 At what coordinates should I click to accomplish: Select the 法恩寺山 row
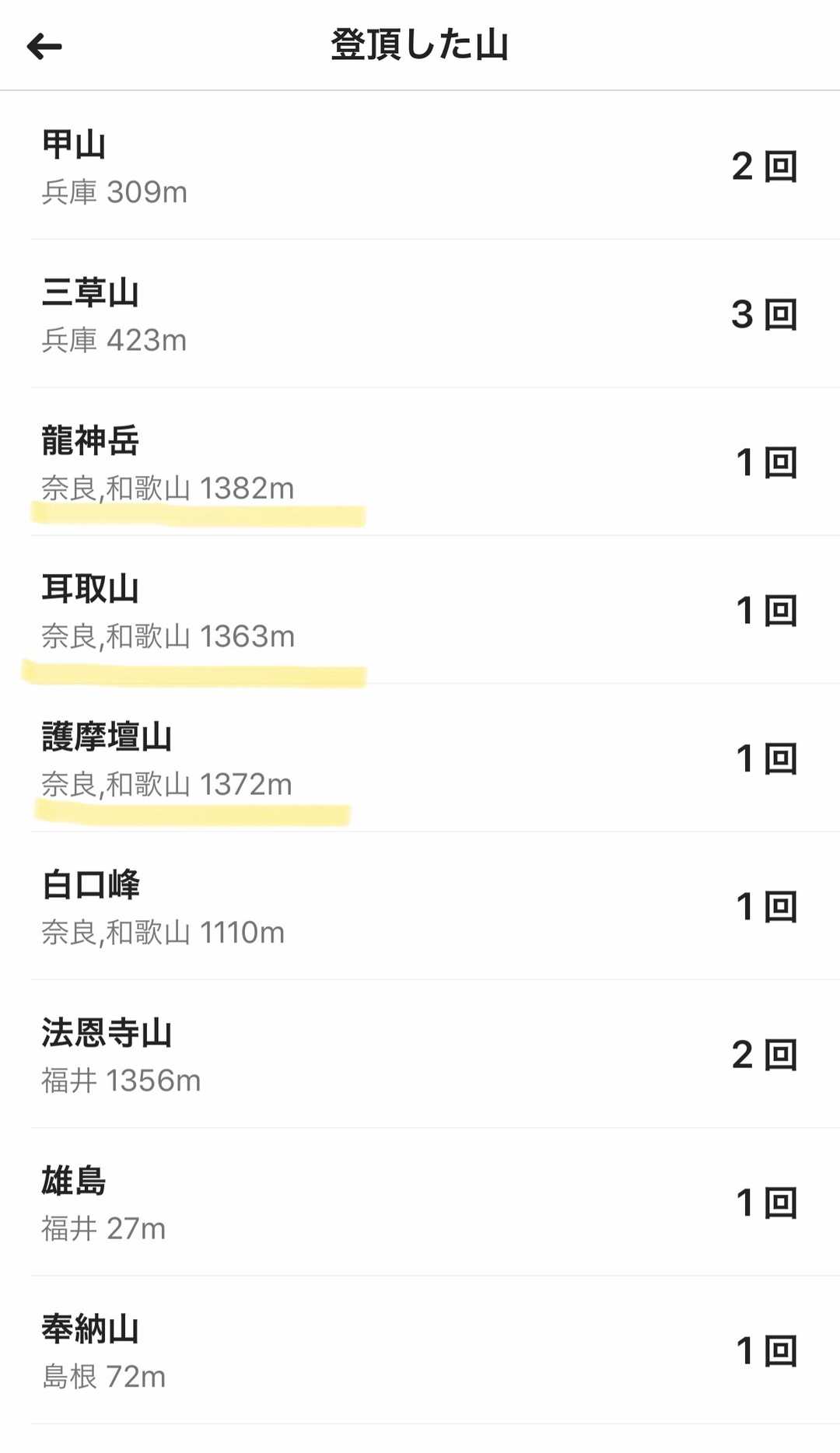pos(420,1055)
